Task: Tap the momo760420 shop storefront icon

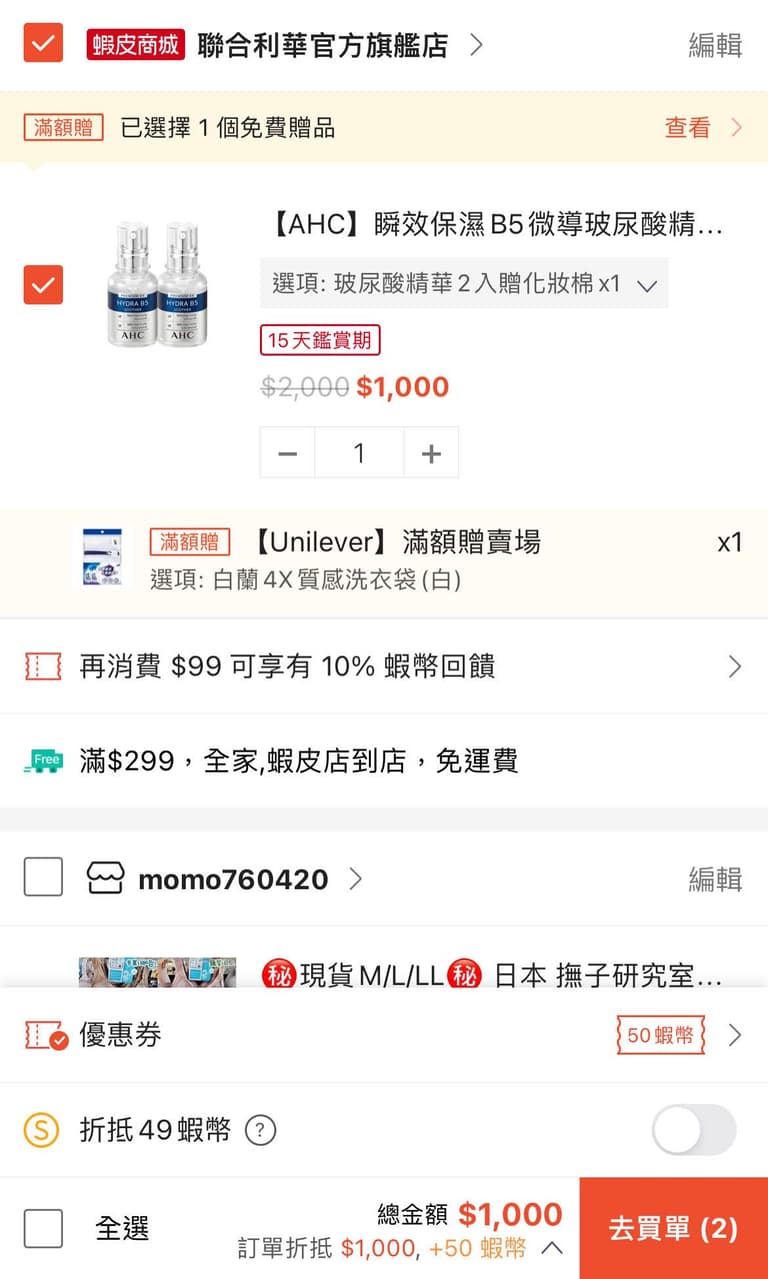Action: pos(106,878)
